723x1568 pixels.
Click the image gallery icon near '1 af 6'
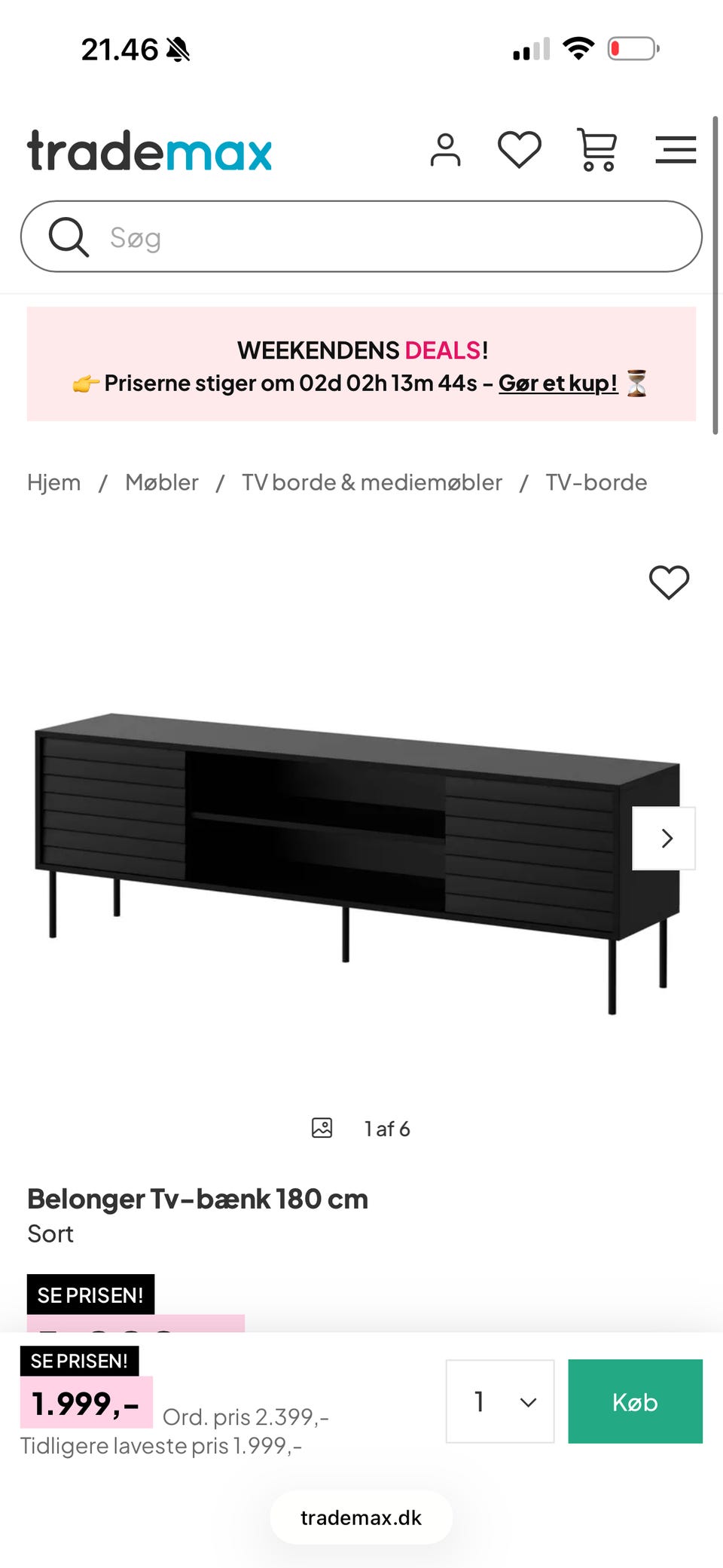tap(322, 1128)
